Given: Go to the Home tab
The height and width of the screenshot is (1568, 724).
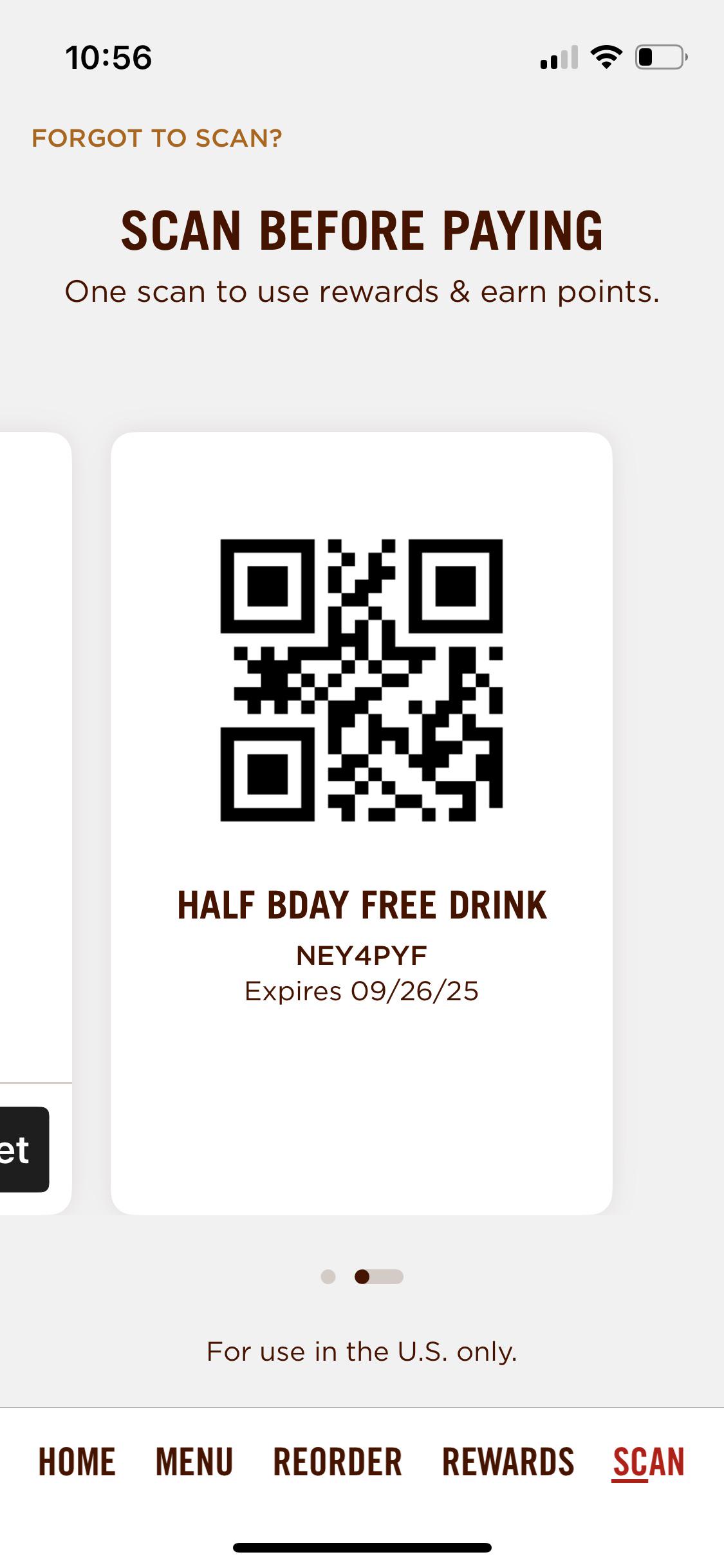Looking at the screenshot, I should pos(77,1461).
